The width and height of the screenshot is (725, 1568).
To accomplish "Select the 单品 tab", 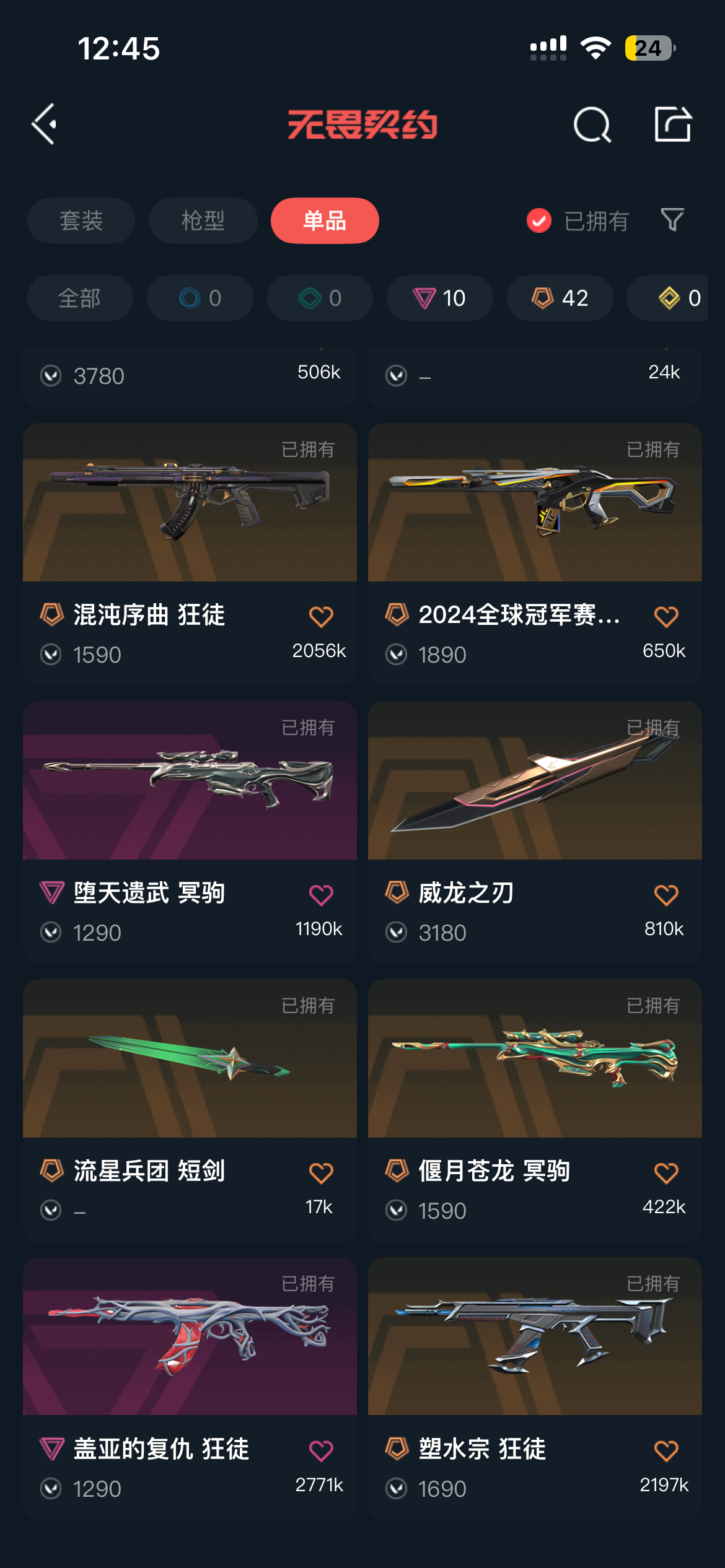I will click(x=325, y=220).
